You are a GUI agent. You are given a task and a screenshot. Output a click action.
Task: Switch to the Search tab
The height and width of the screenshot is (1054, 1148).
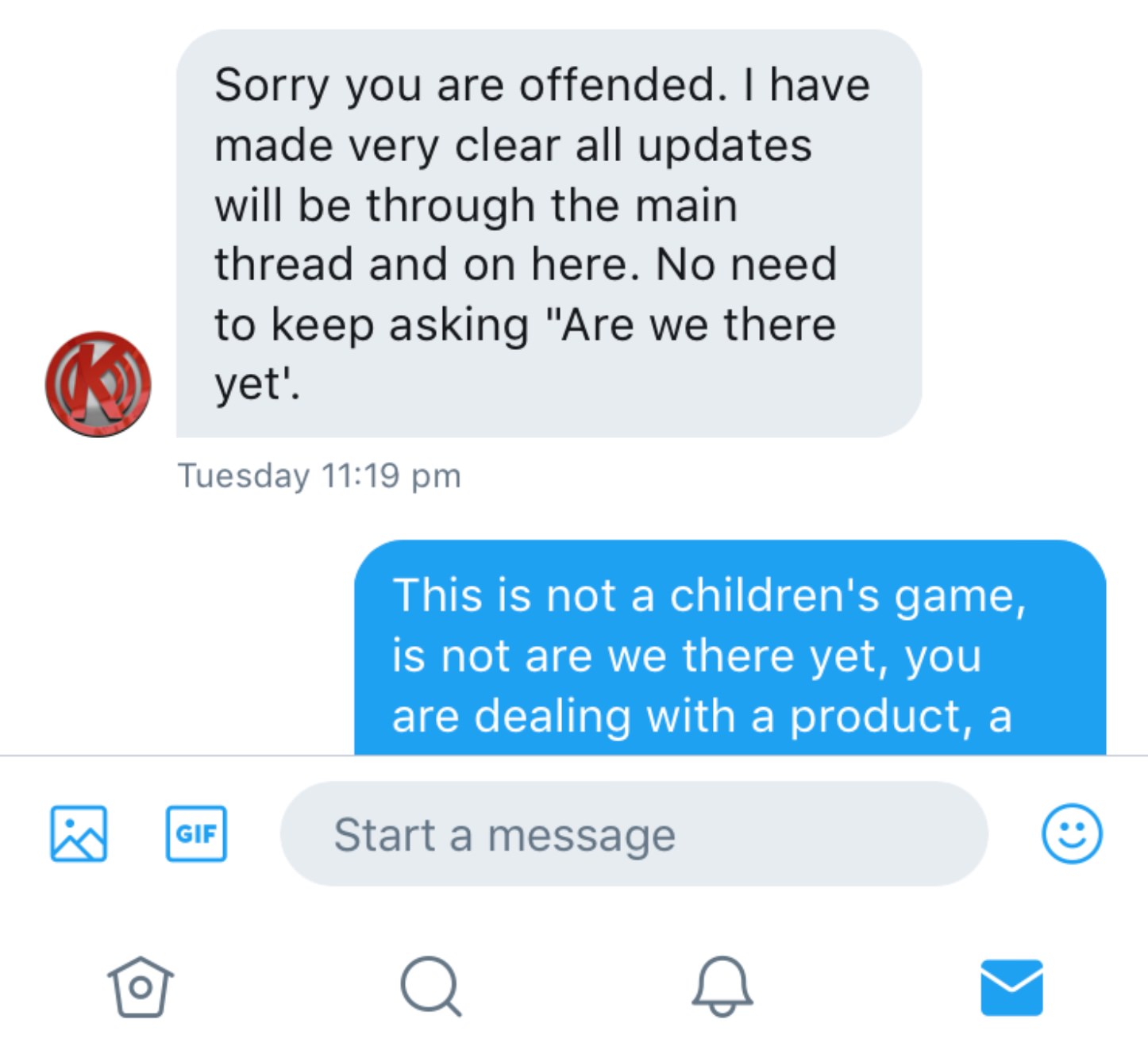[430, 987]
